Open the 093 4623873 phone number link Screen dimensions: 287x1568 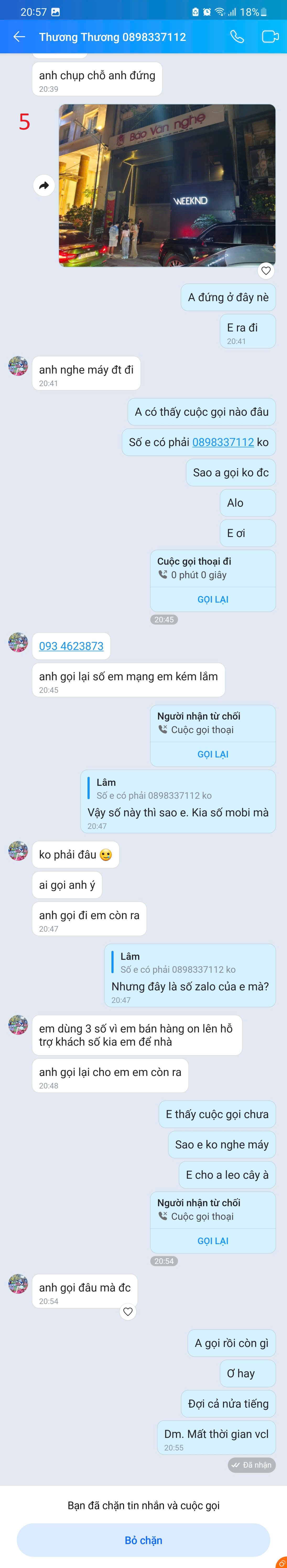click(x=71, y=646)
